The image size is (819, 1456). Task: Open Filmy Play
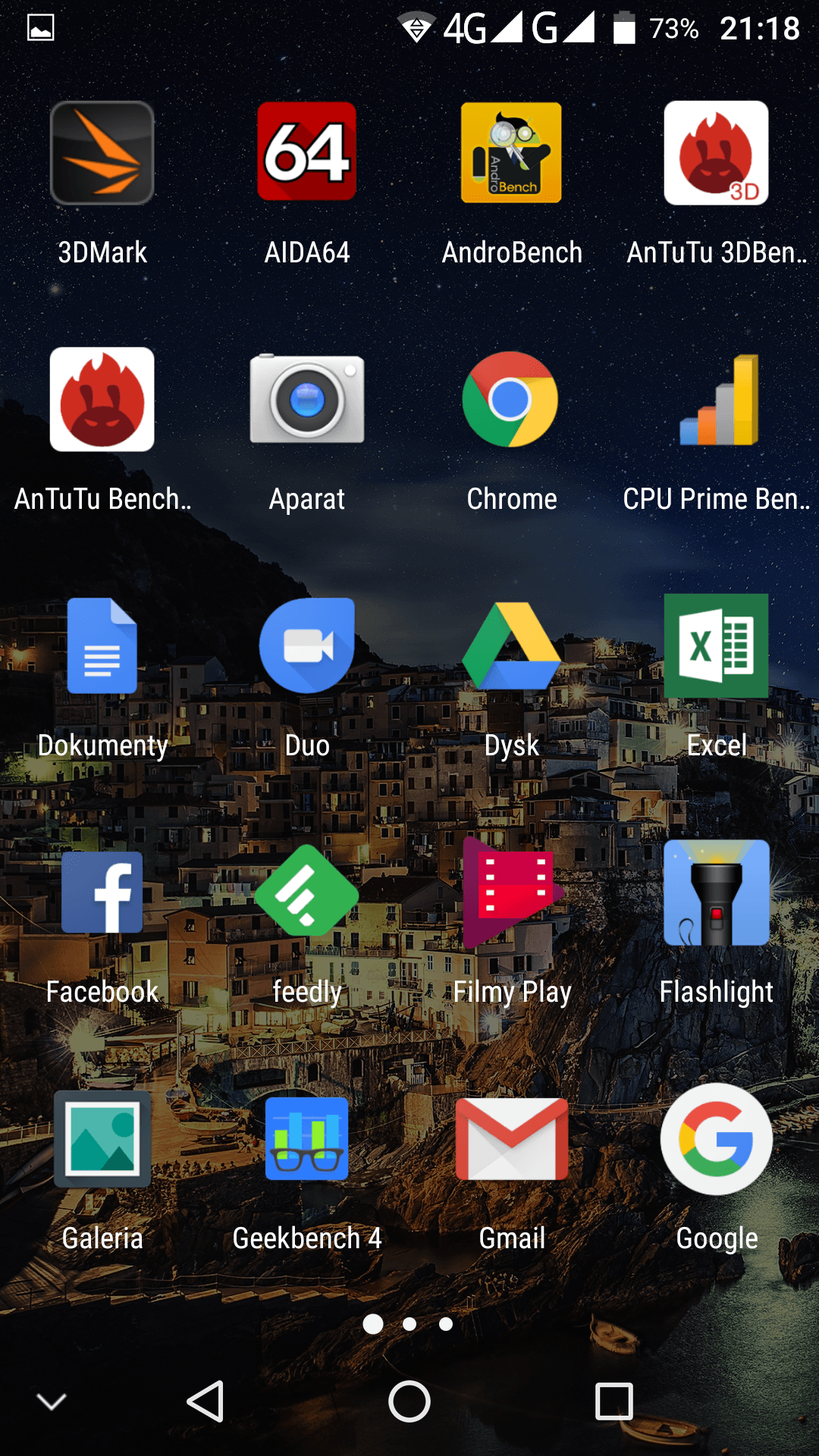pyautogui.click(x=512, y=893)
